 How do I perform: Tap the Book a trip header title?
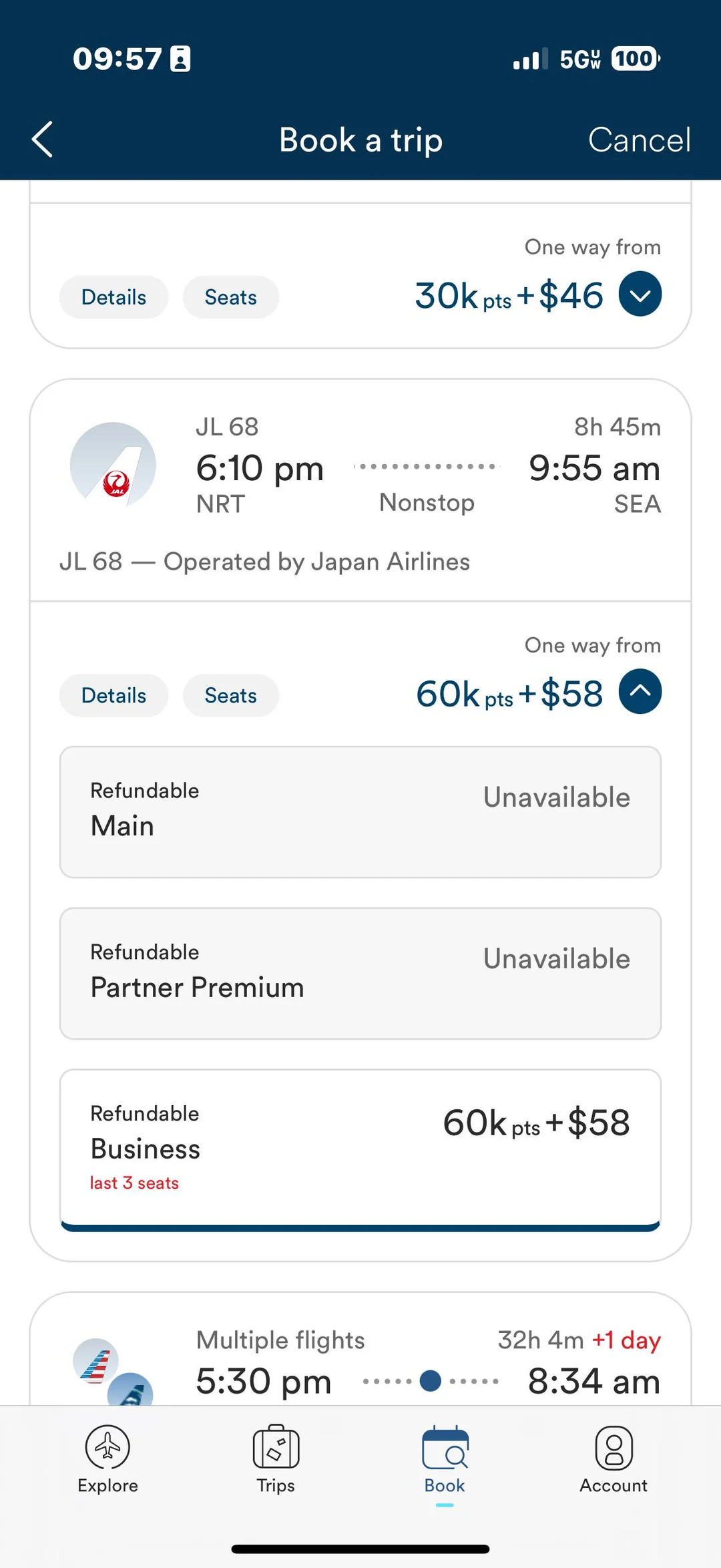pos(360,140)
